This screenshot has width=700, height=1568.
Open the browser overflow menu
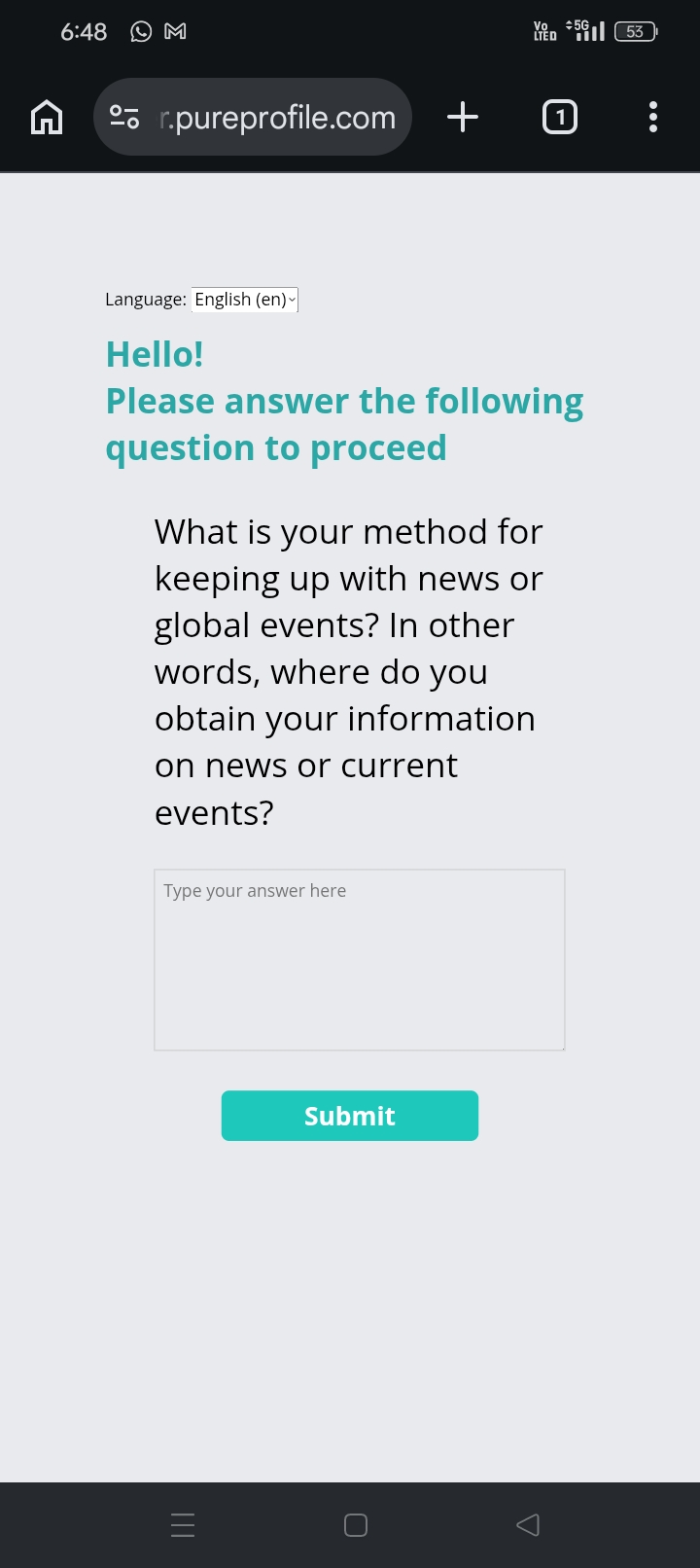click(653, 117)
